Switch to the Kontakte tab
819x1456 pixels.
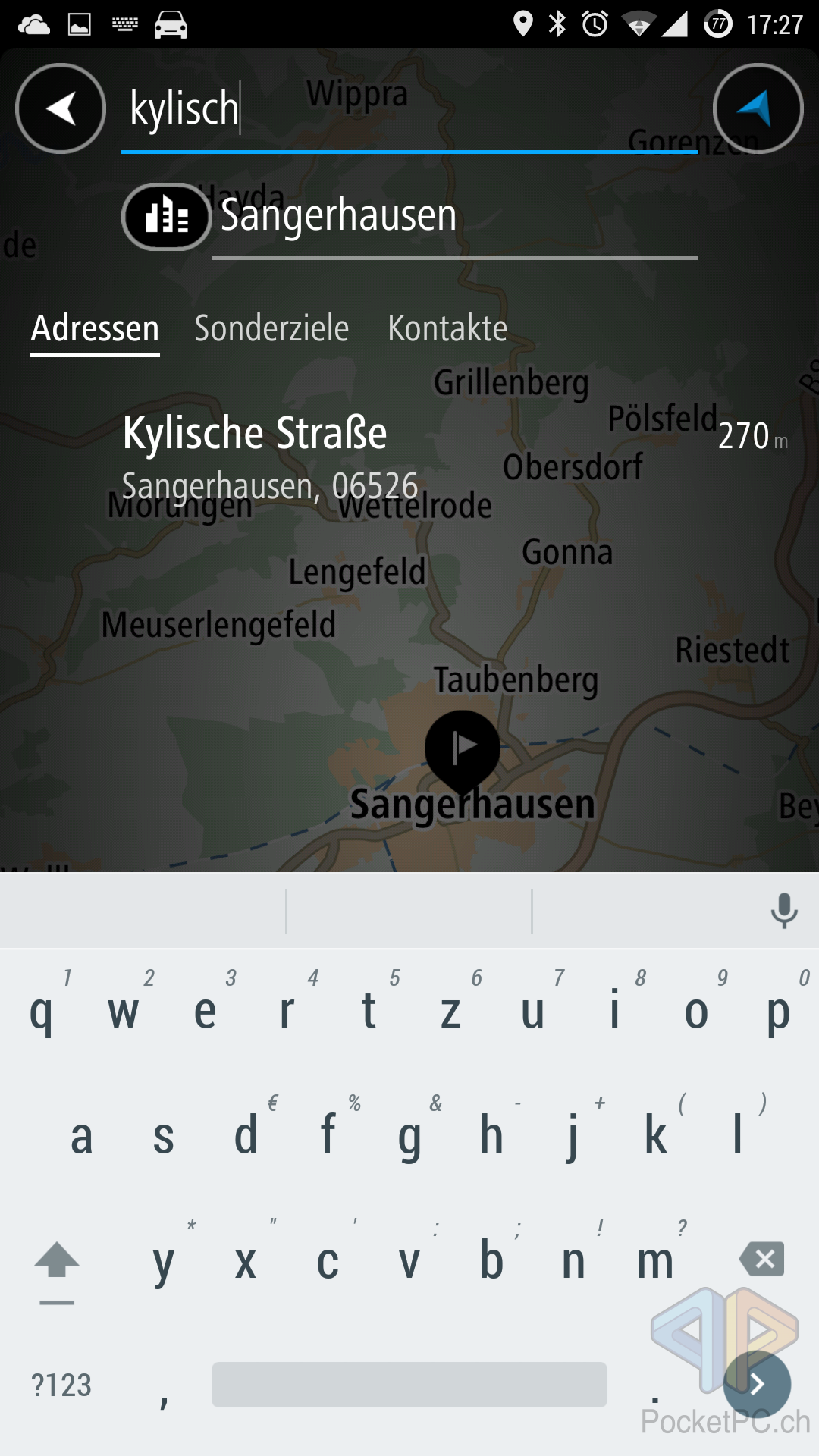[x=447, y=328]
